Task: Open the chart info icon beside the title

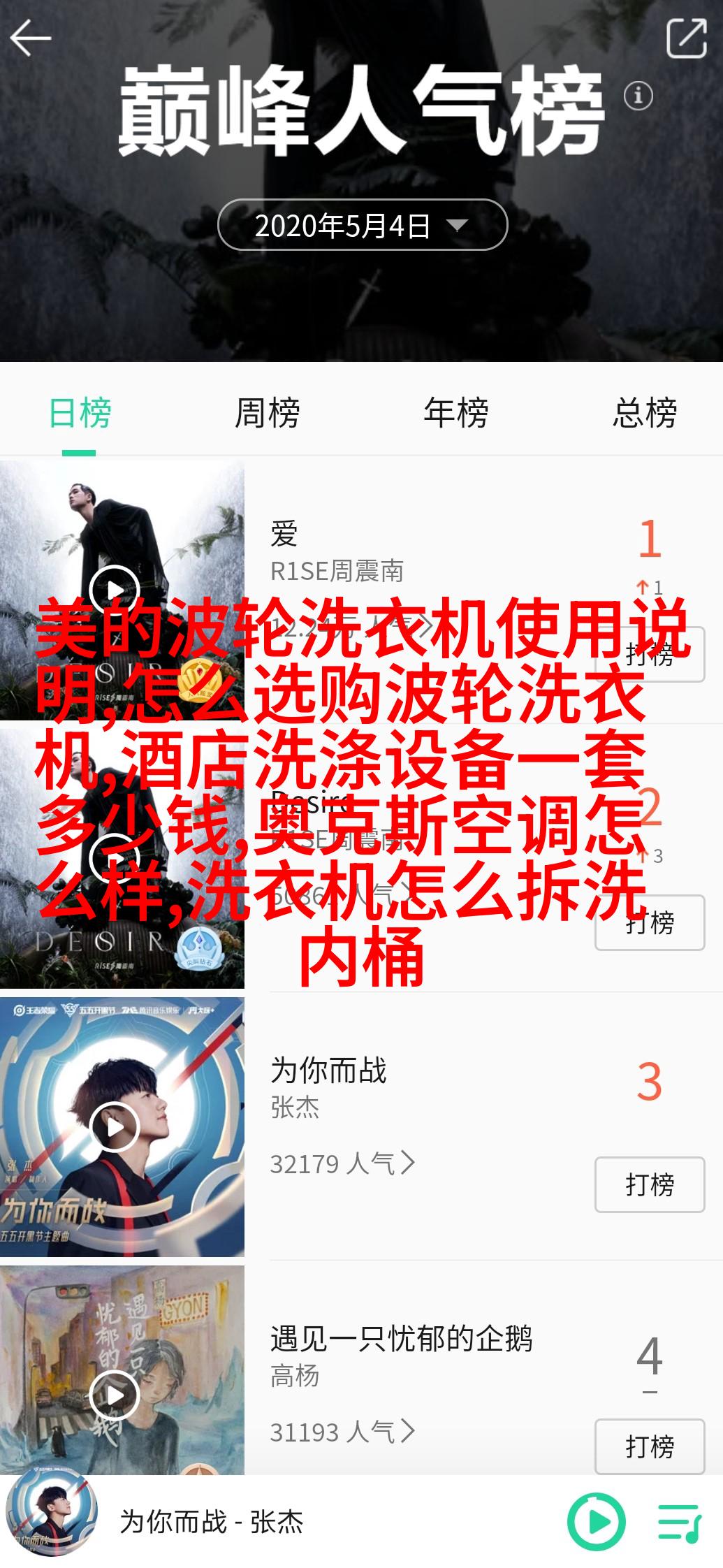Action: pos(638,96)
